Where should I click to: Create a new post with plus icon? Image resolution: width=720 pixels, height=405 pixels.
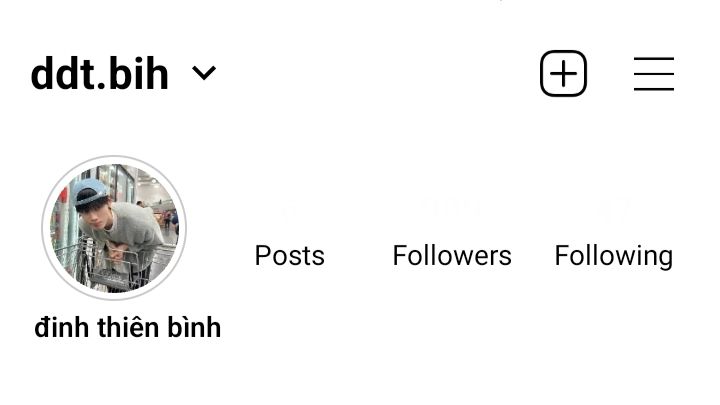(x=563, y=74)
